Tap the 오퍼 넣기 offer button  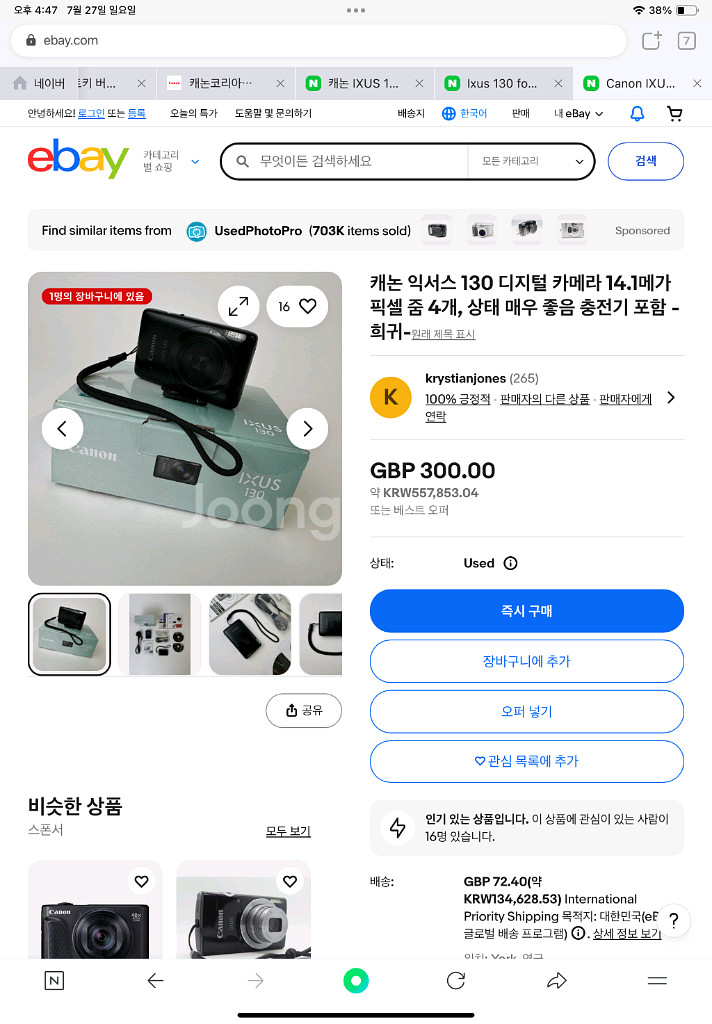point(526,711)
